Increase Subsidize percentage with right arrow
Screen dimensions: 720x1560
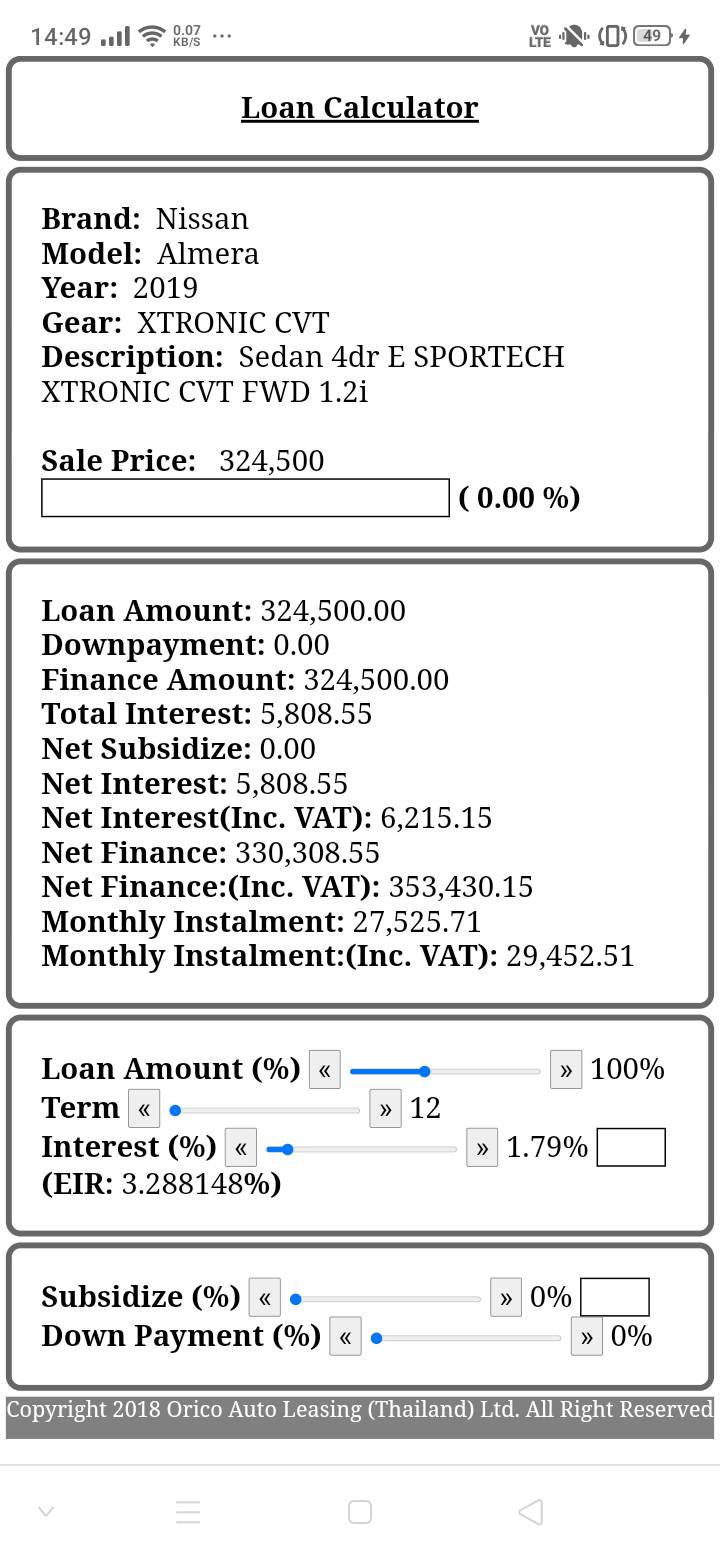(506, 1298)
